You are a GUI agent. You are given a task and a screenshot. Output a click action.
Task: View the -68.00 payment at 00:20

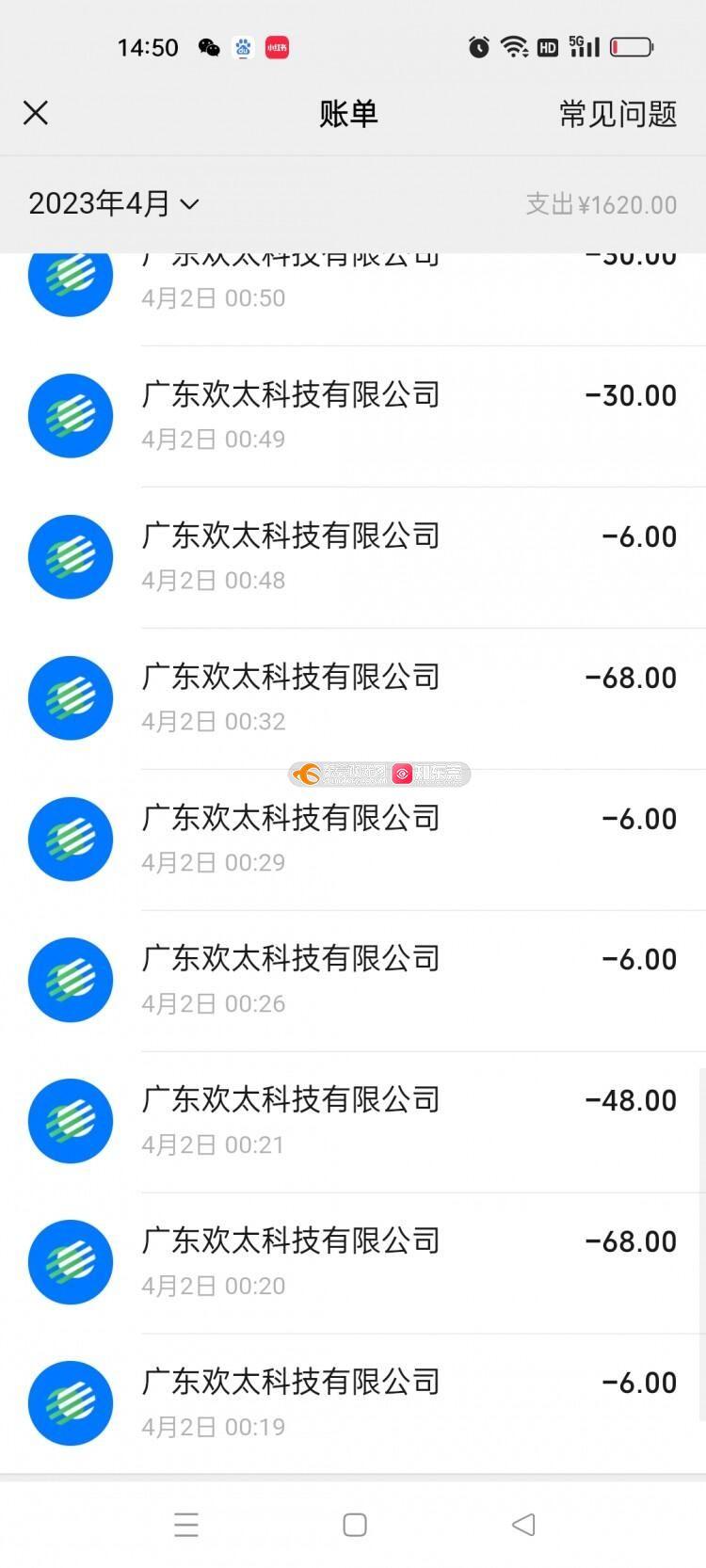(x=353, y=1264)
